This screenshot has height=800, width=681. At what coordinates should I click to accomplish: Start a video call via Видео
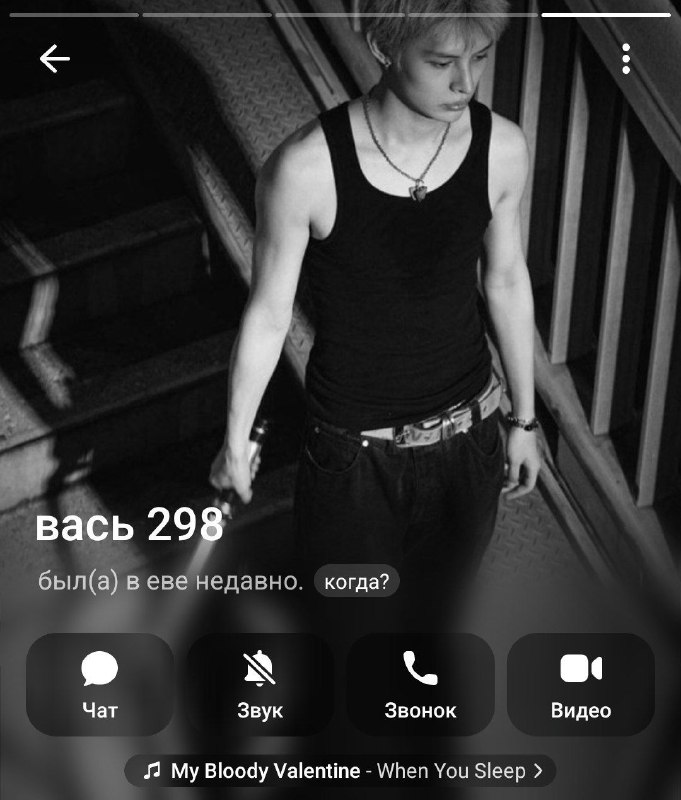click(x=581, y=684)
